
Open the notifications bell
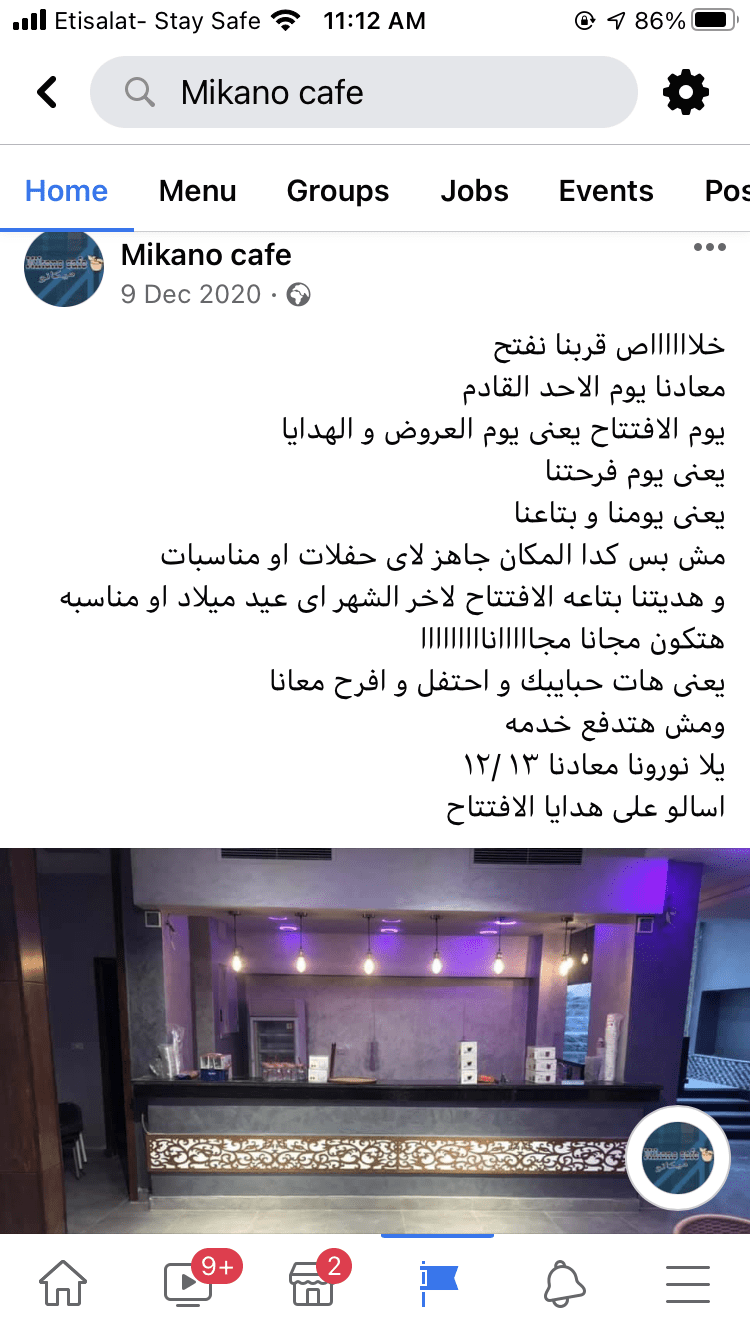pyautogui.click(x=563, y=1283)
